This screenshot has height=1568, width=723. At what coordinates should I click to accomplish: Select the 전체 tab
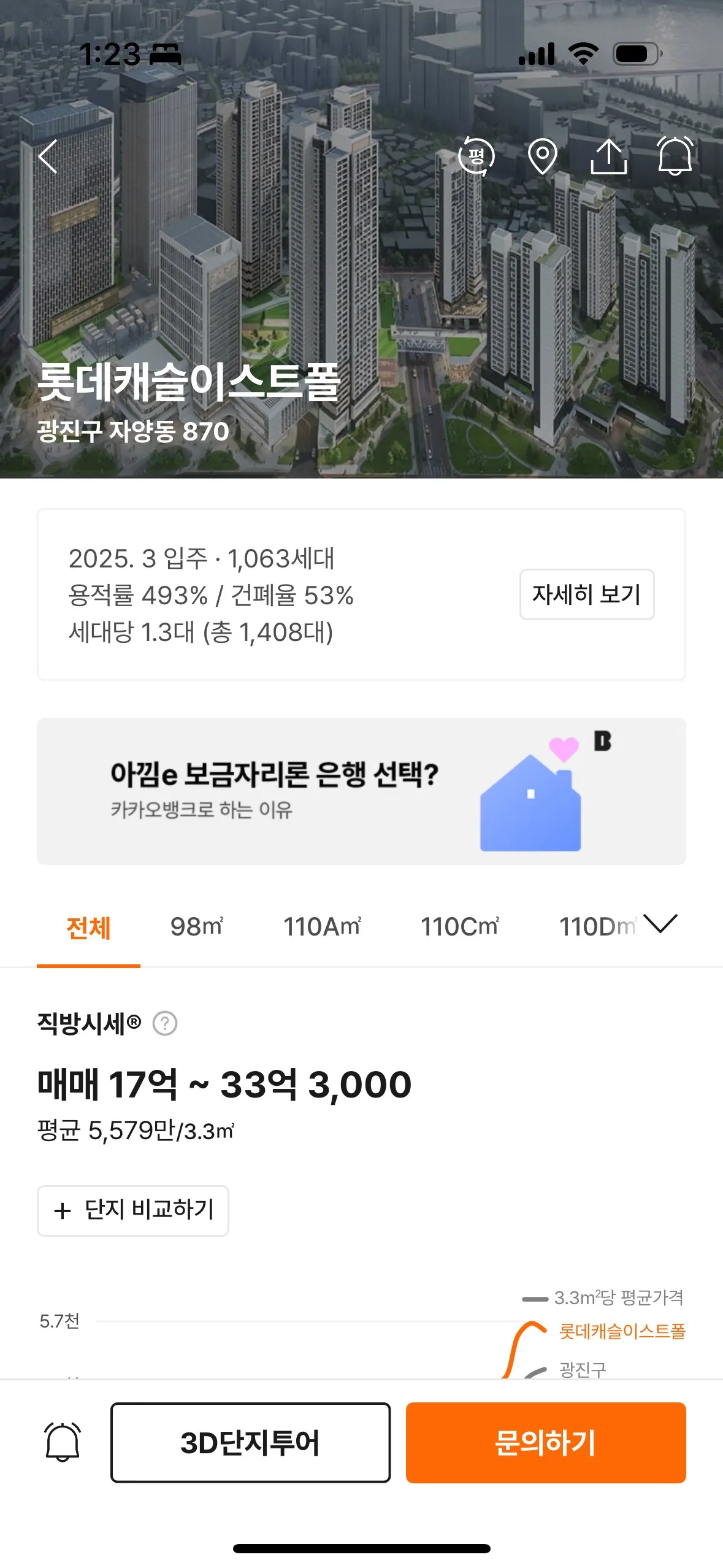pos(88,928)
